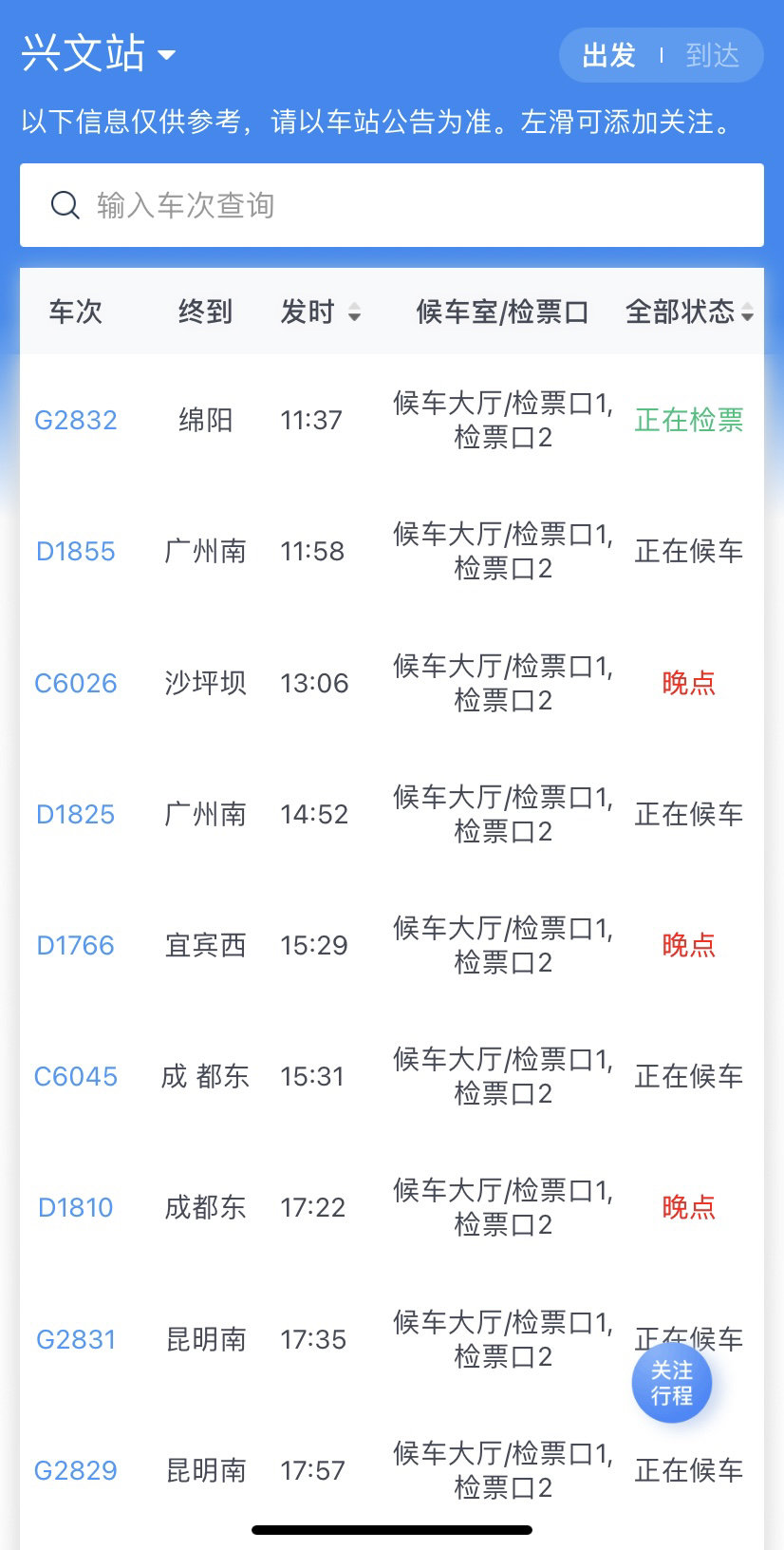Select train D1825 to 广州南
The height and width of the screenshot is (1550, 784).
click(76, 814)
